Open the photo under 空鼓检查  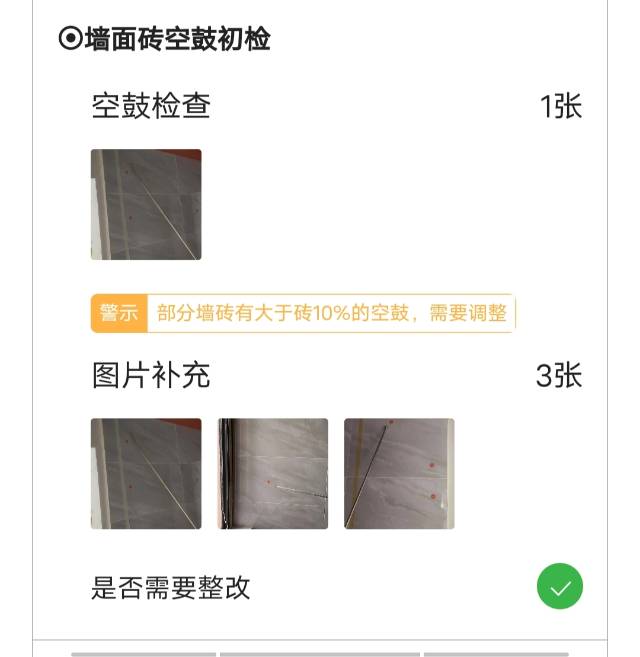(146, 205)
